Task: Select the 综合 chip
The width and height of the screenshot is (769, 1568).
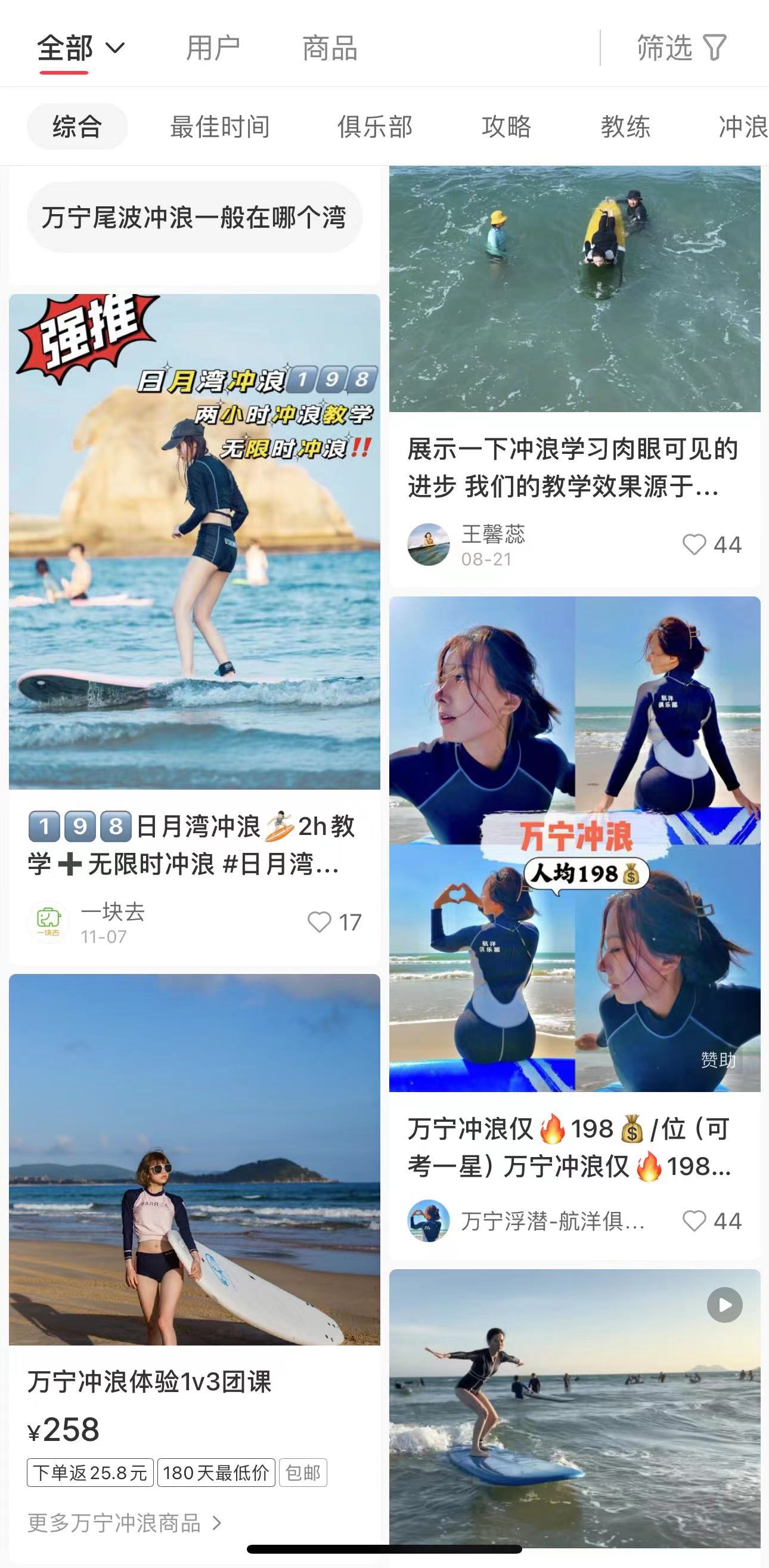Action: pos(77,126)
